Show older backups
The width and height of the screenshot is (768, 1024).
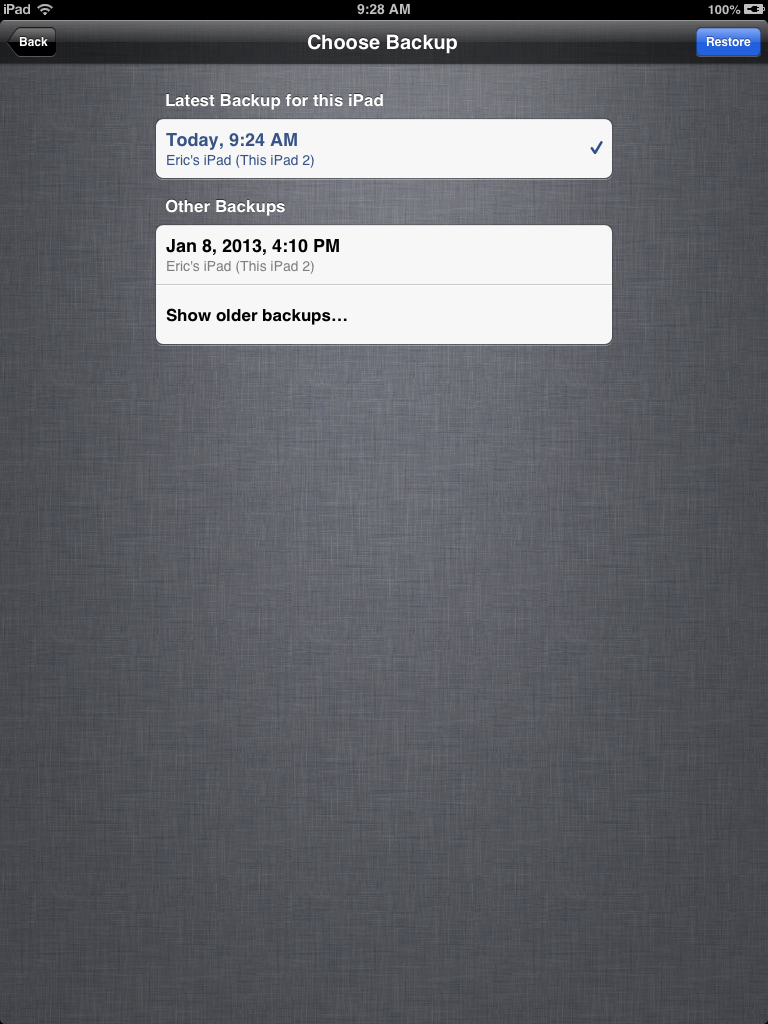tap(383, 315)
